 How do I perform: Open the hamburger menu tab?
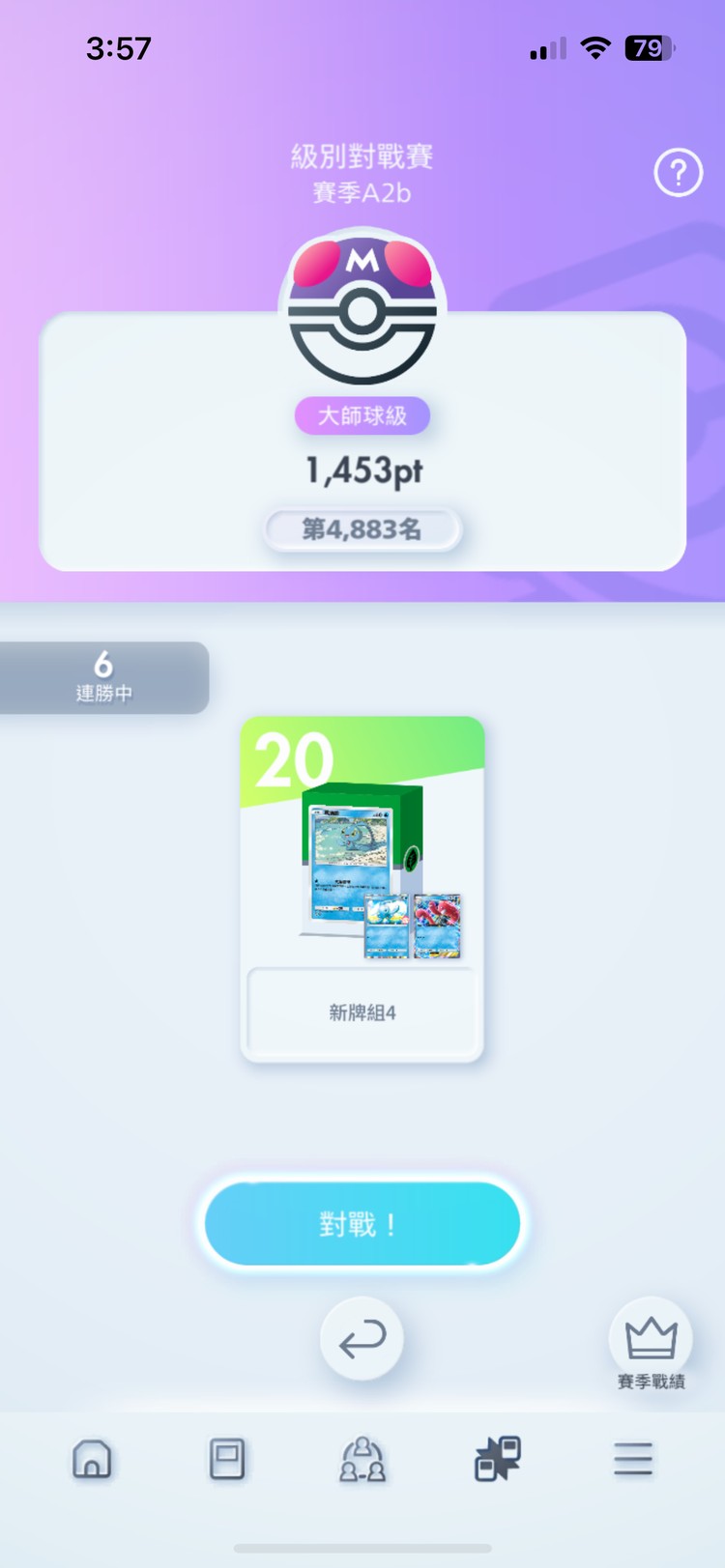point(633,1458)
